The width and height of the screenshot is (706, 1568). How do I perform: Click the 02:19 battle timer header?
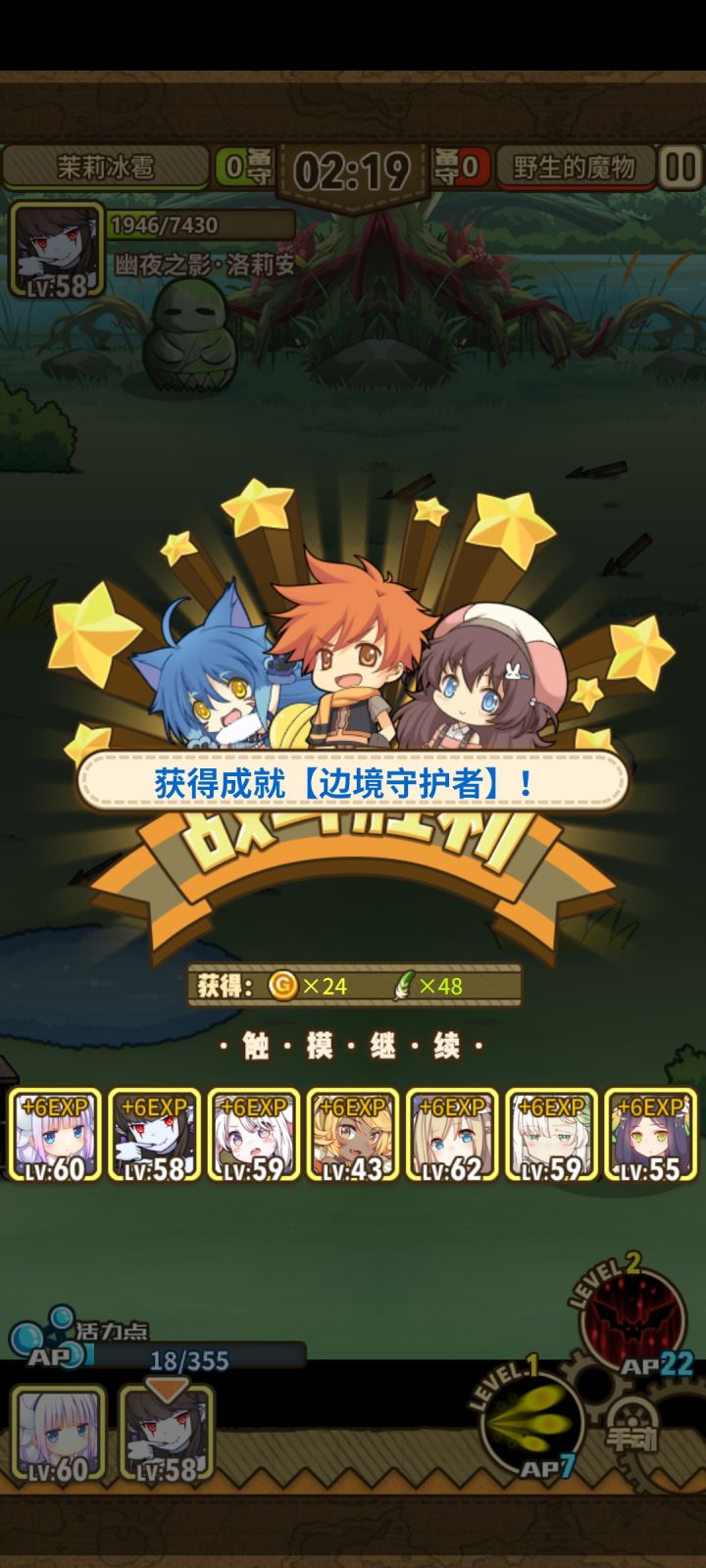click(x=353, y=167)
